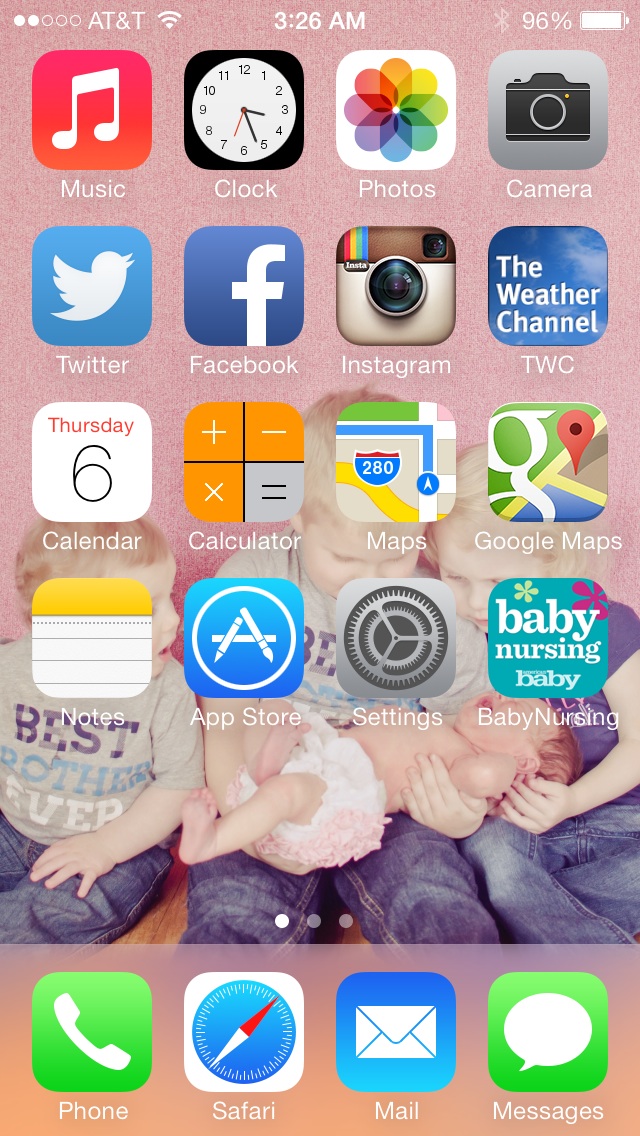Screen dimensions: 640x1136
Task: Open the Calendar app
Action: coord(92,462)
